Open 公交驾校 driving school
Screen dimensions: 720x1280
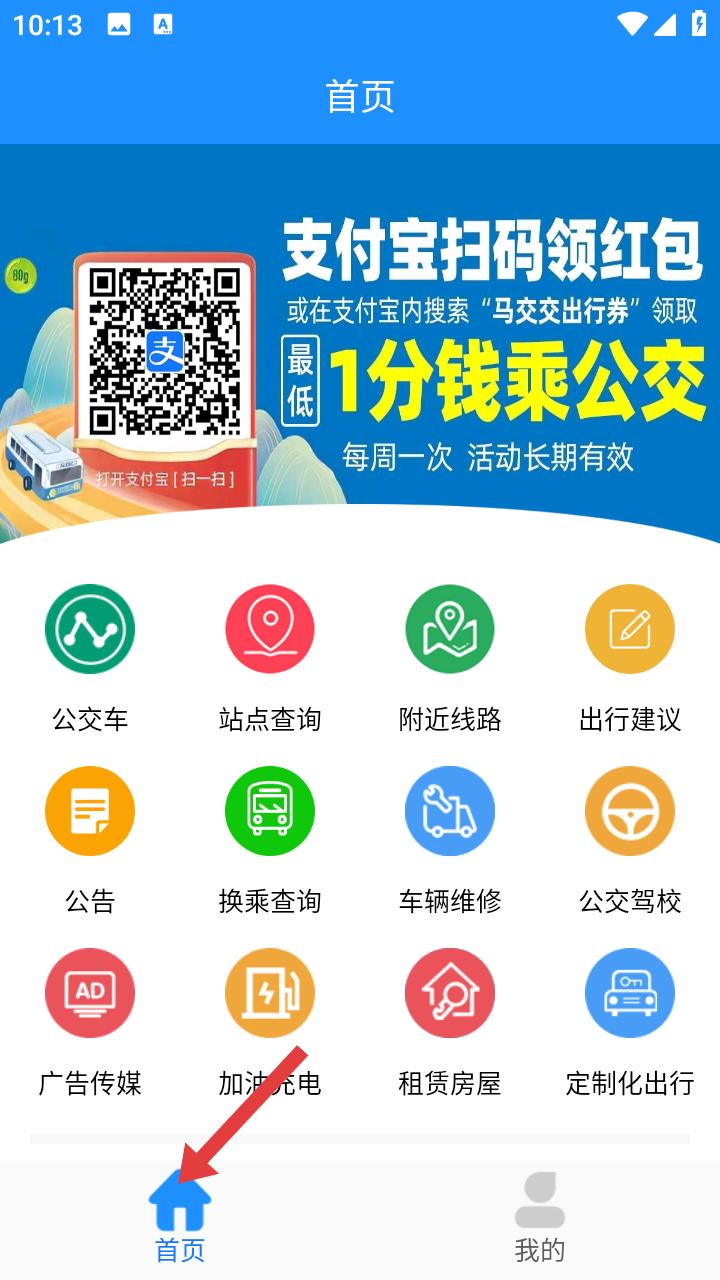(x=630, y=840)
